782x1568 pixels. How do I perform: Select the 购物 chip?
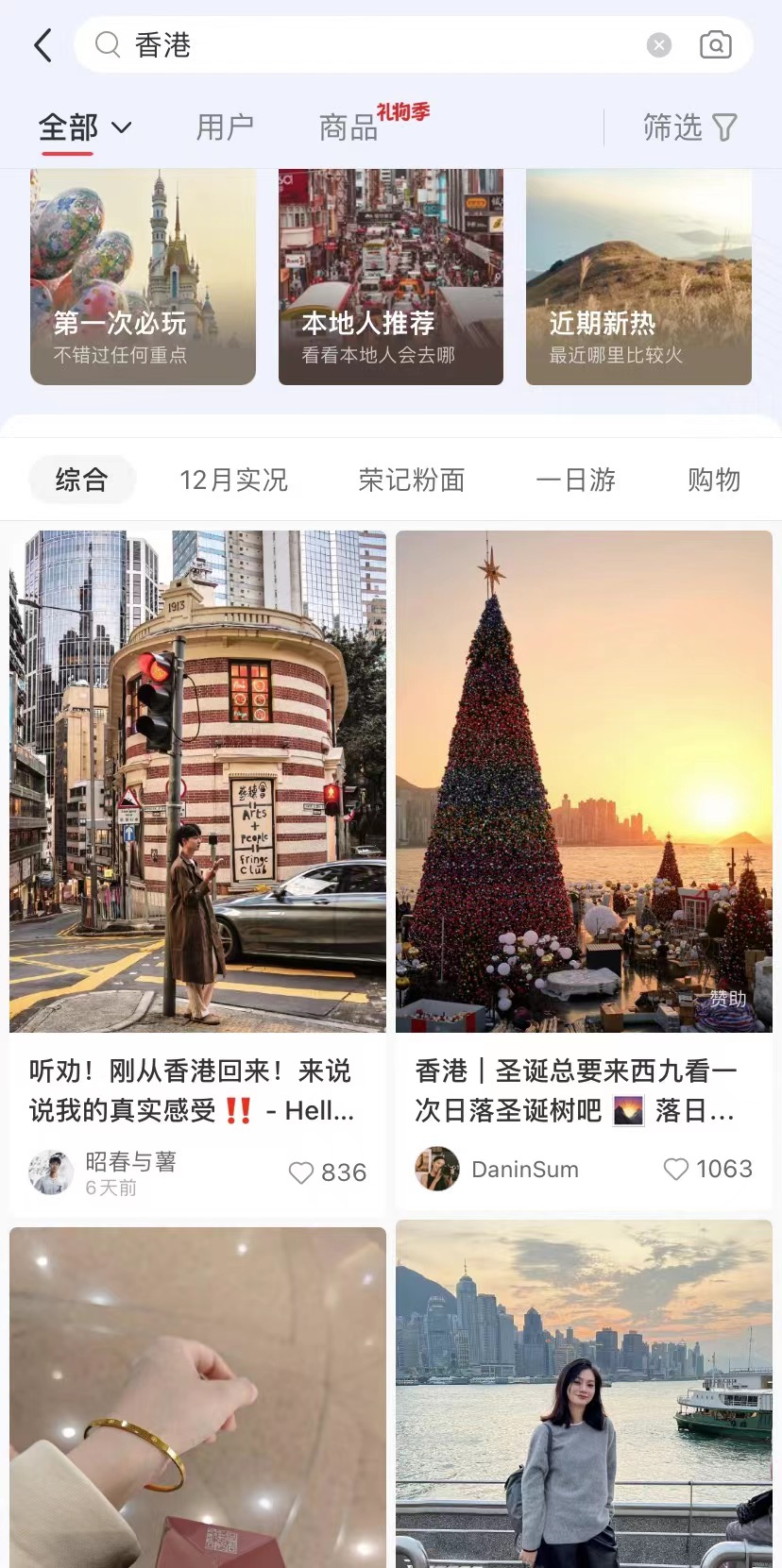tap(713, 481)
